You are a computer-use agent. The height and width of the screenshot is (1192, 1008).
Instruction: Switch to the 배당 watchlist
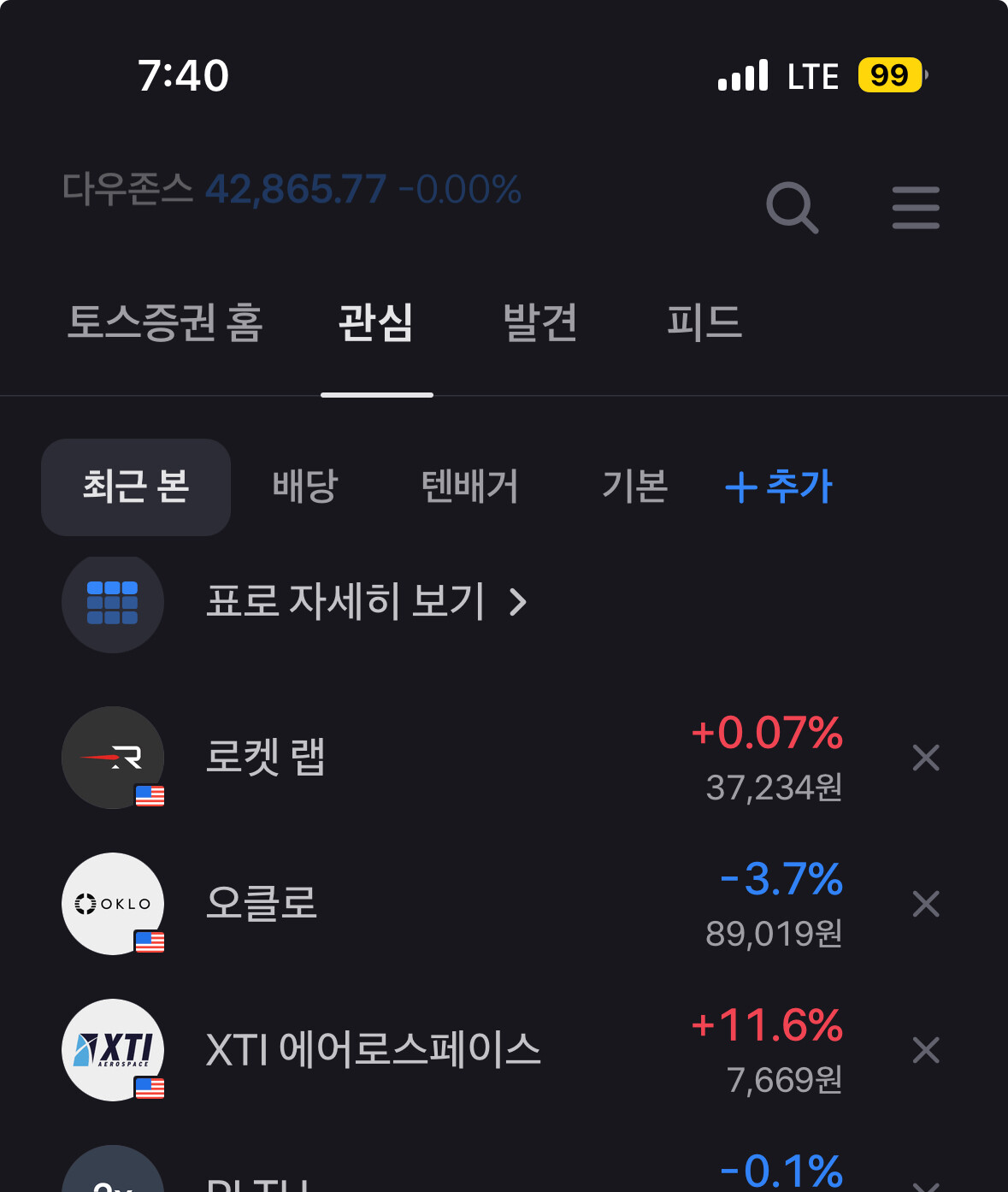[x=305, y=487]
